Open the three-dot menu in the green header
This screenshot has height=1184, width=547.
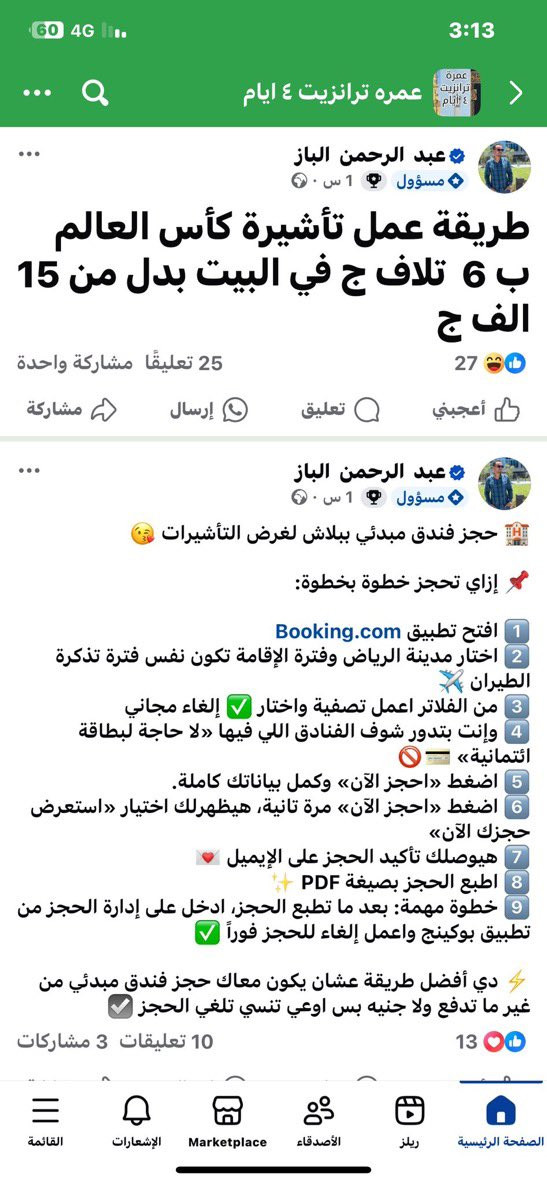pos(36,93)
